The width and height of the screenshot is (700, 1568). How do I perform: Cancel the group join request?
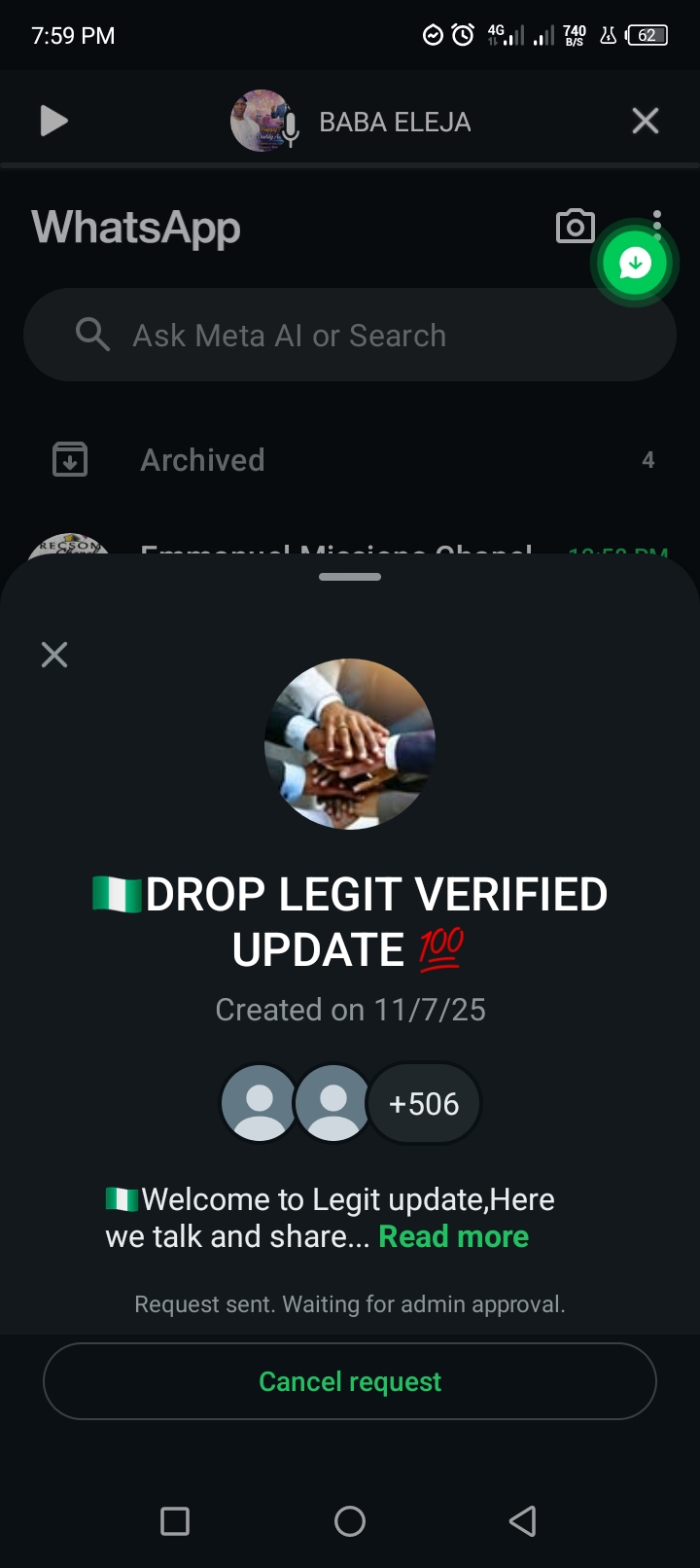[350, 1381]
